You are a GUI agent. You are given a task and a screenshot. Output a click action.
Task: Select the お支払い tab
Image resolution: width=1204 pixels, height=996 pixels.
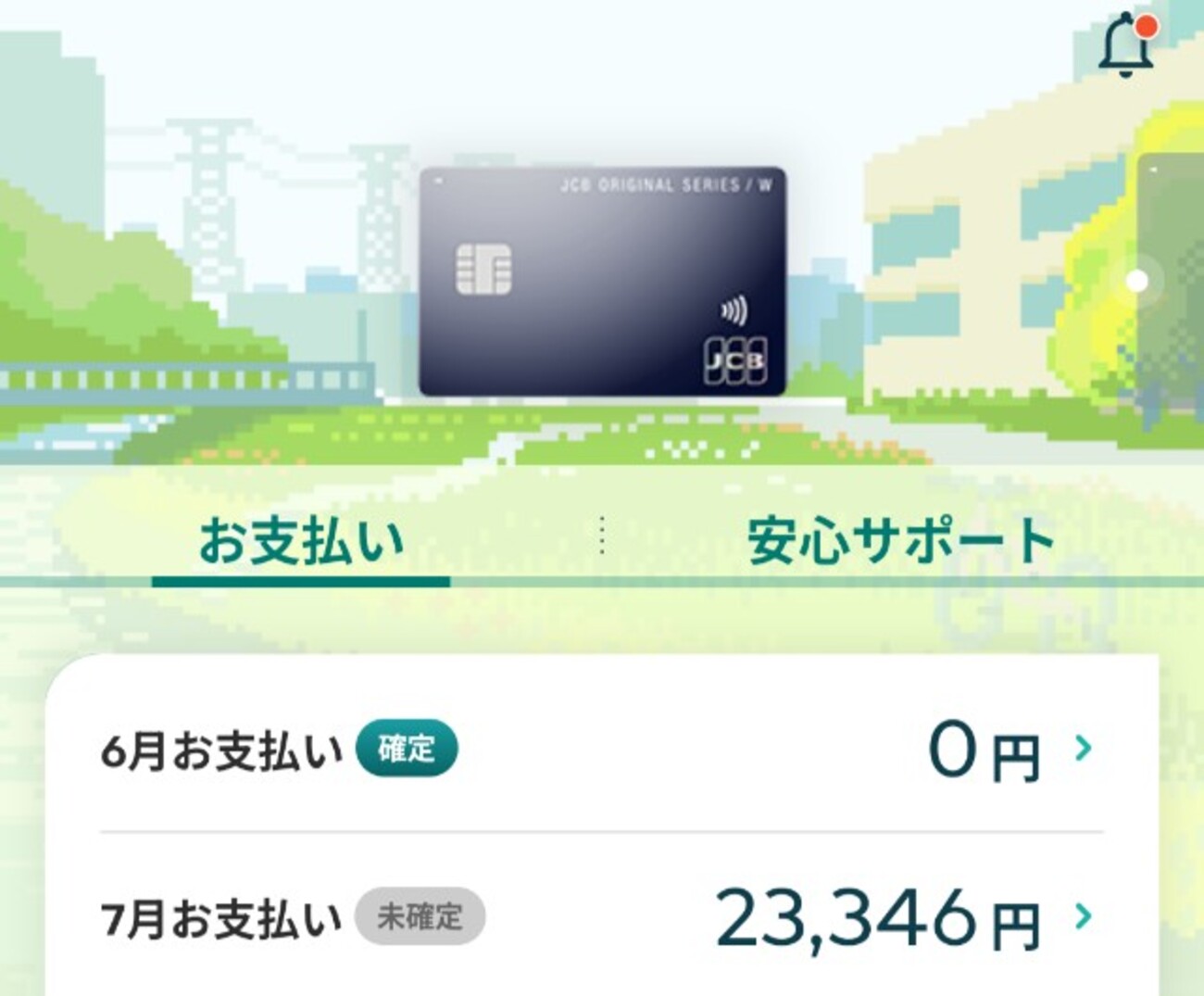click(301, 541)
